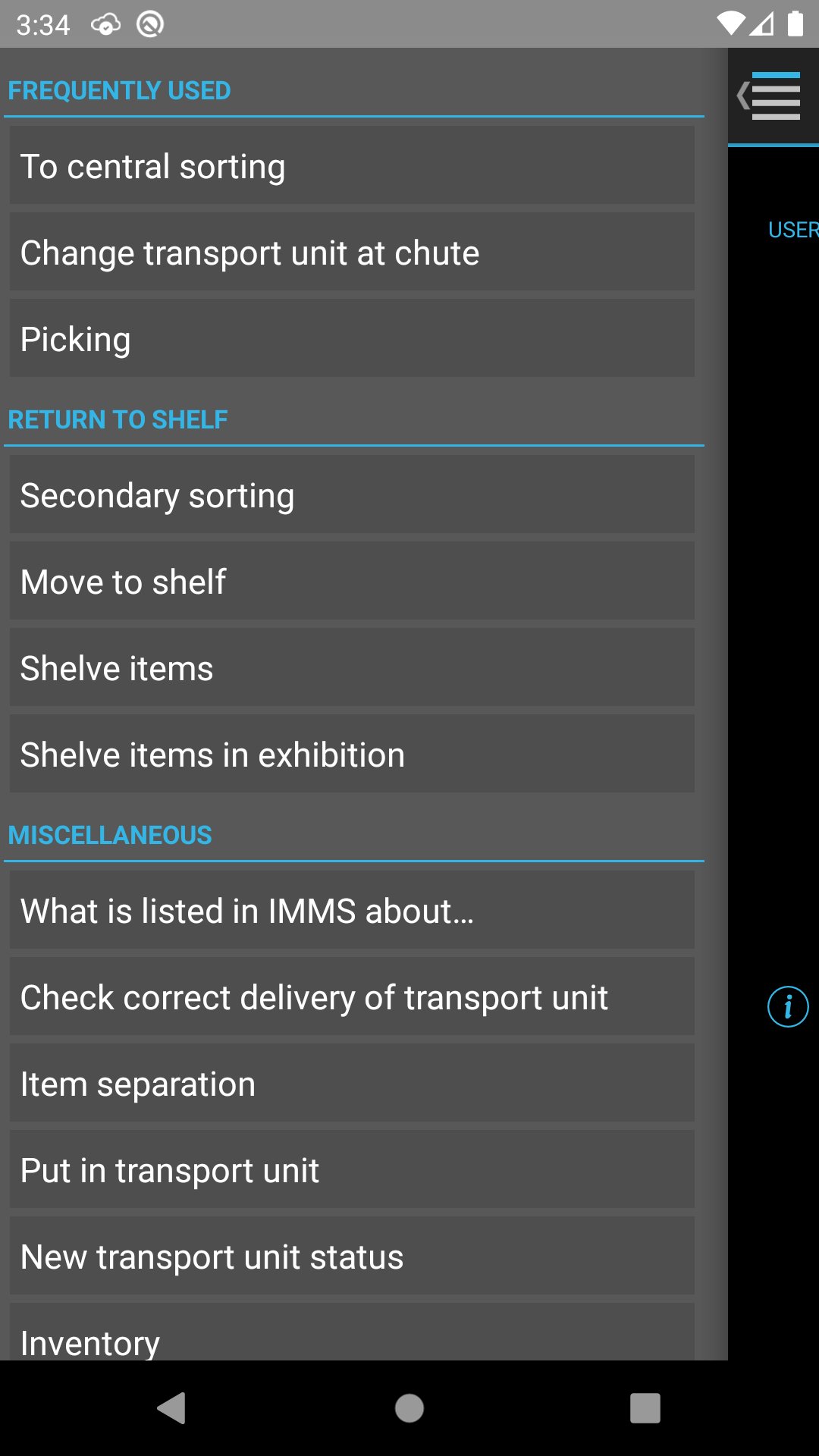Select Change transport unit at chute
The image size is (819, 1456).
coord(351,251)
